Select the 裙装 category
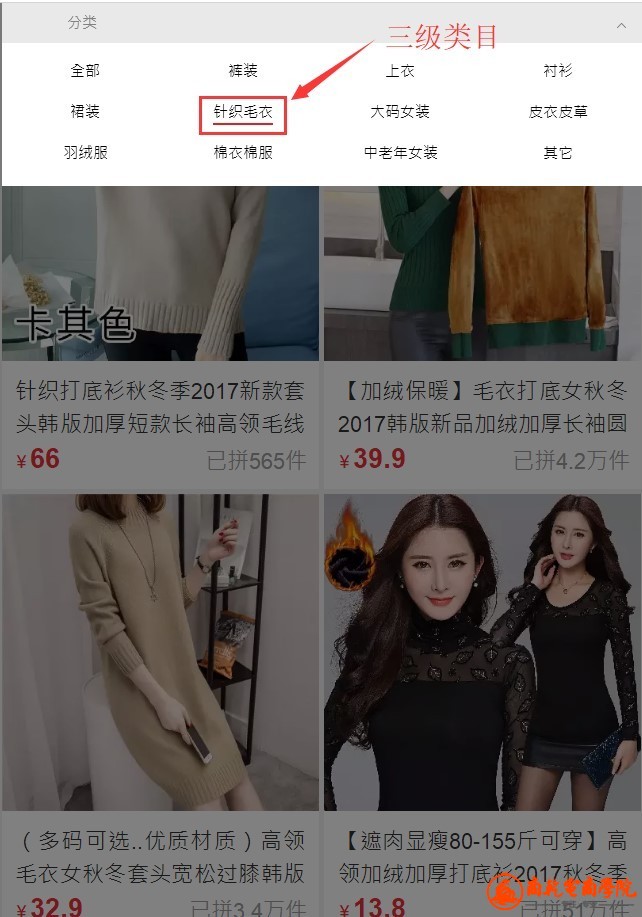This screenshot has width=642, height=917. pyautogui.click(x=85, y=112)
